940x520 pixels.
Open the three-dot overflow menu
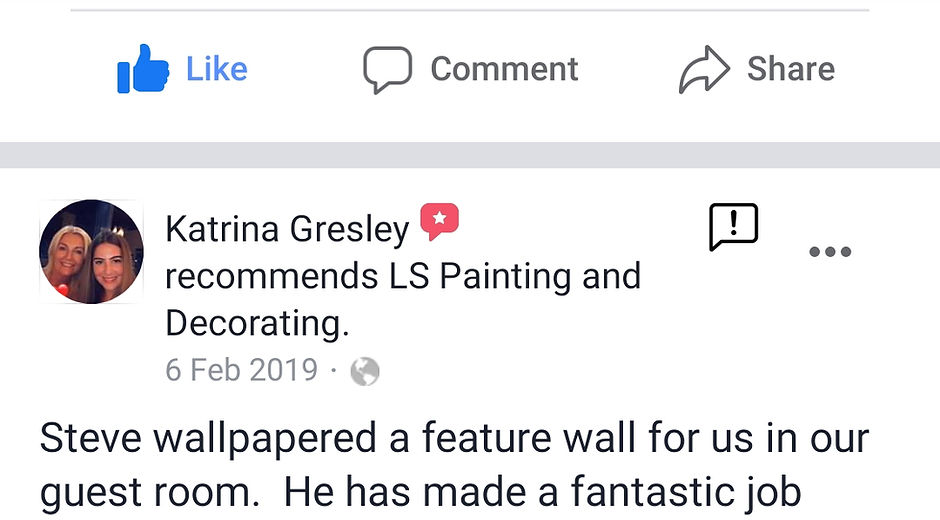point(829,251)
